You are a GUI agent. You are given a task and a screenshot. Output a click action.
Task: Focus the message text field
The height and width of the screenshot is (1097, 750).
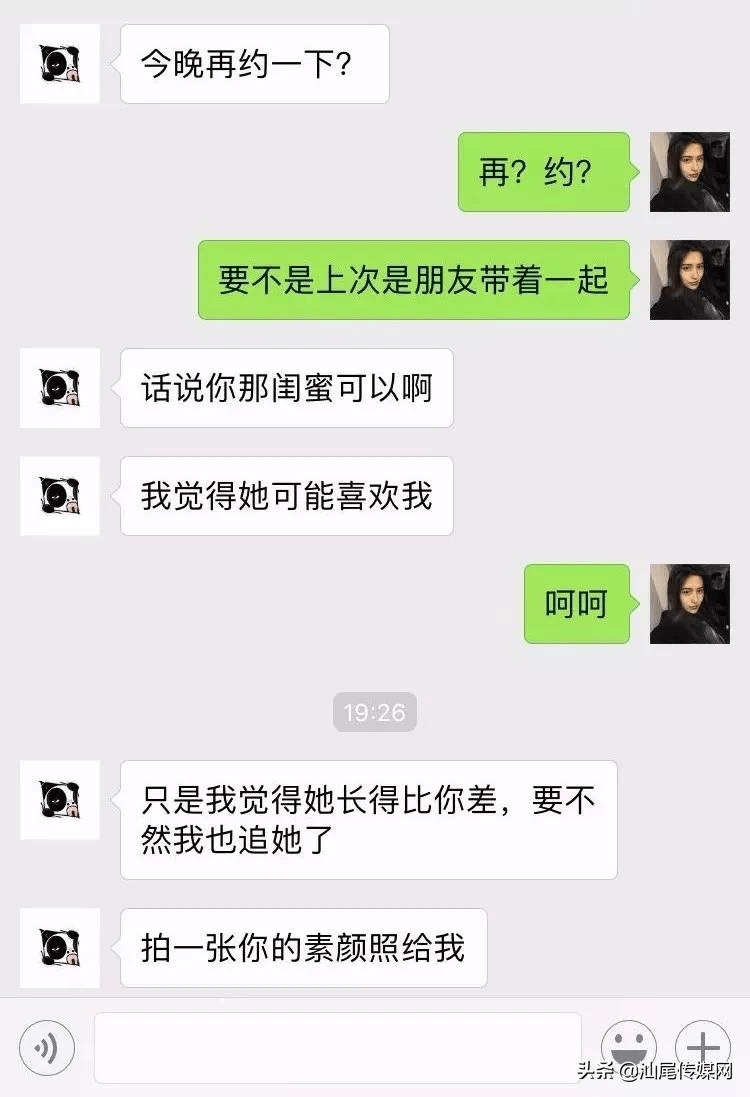(337, 1047)
